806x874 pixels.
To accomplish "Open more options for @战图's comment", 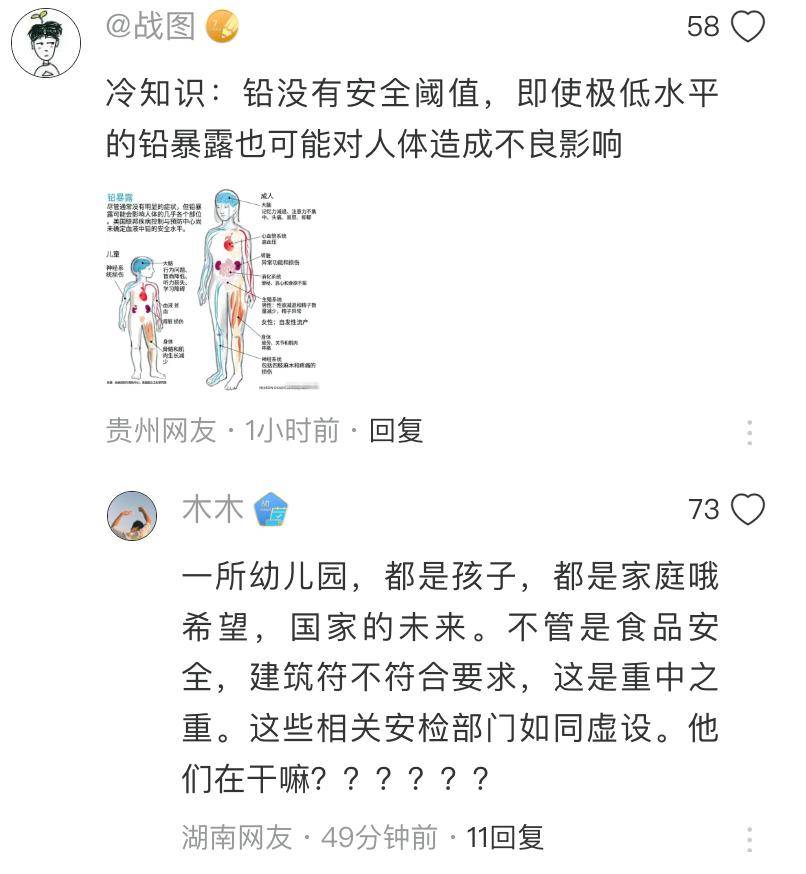I will [749, 433].
